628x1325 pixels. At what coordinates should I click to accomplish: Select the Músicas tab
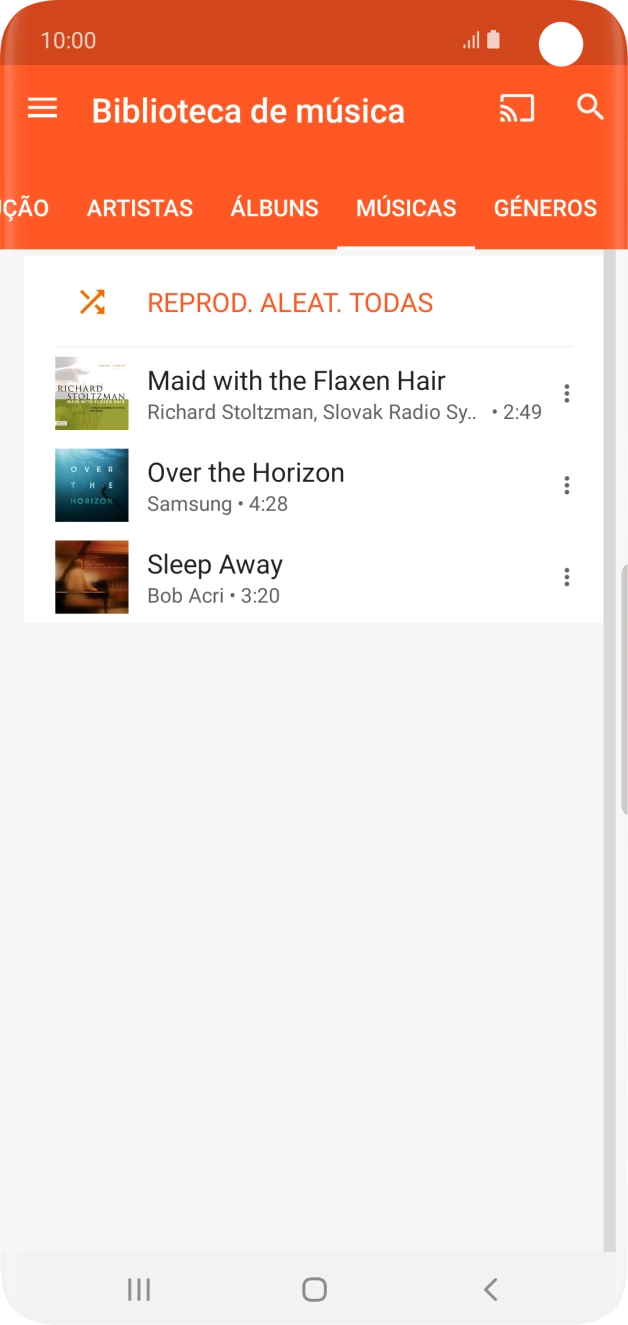pyautogui.click(x=406, y=208)
